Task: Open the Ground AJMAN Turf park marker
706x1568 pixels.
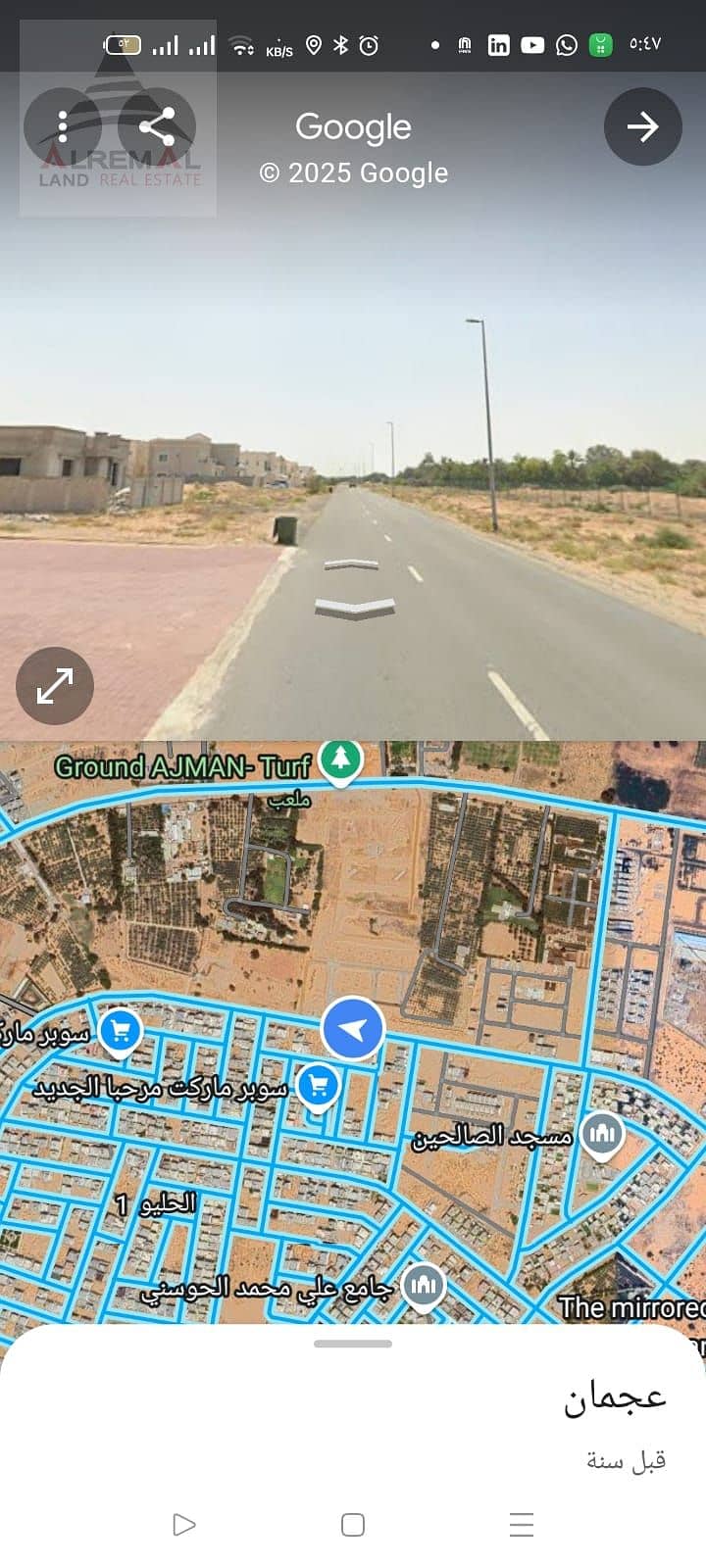Action: pyautogui.click(x=340, y=760)
